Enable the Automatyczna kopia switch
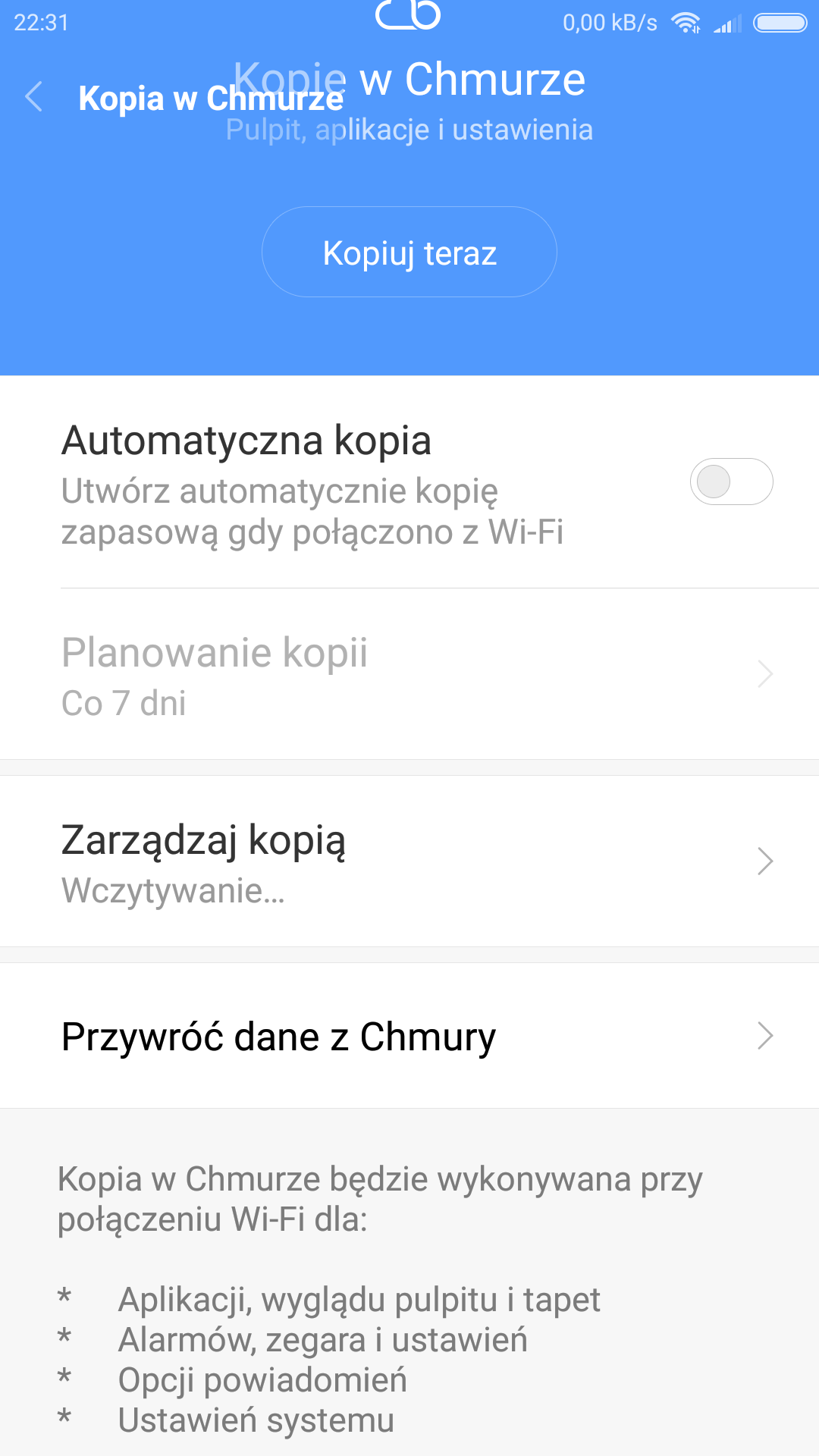 click(730, 482)
